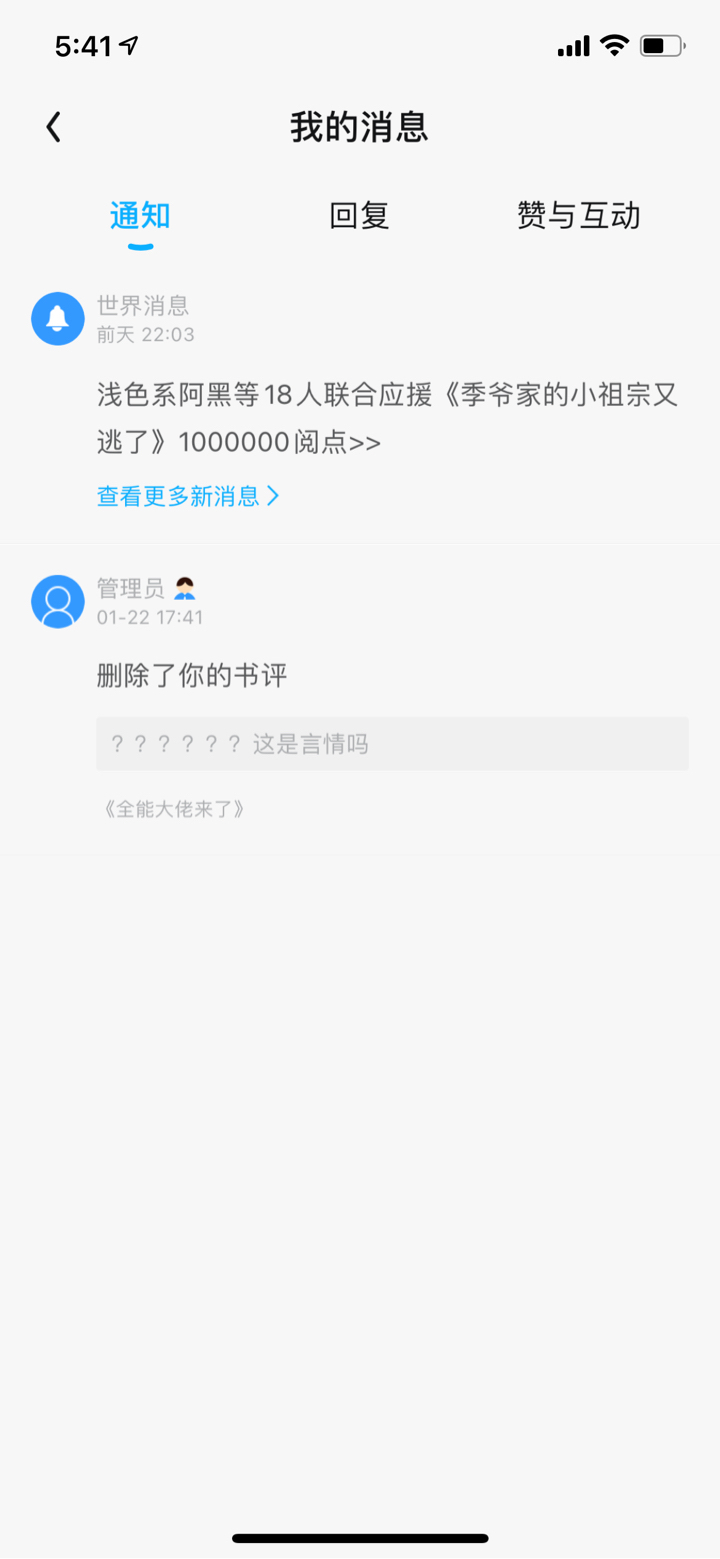Select the 通知 tab
Viewport: 720px width, 1559px height.
(140, 216)
